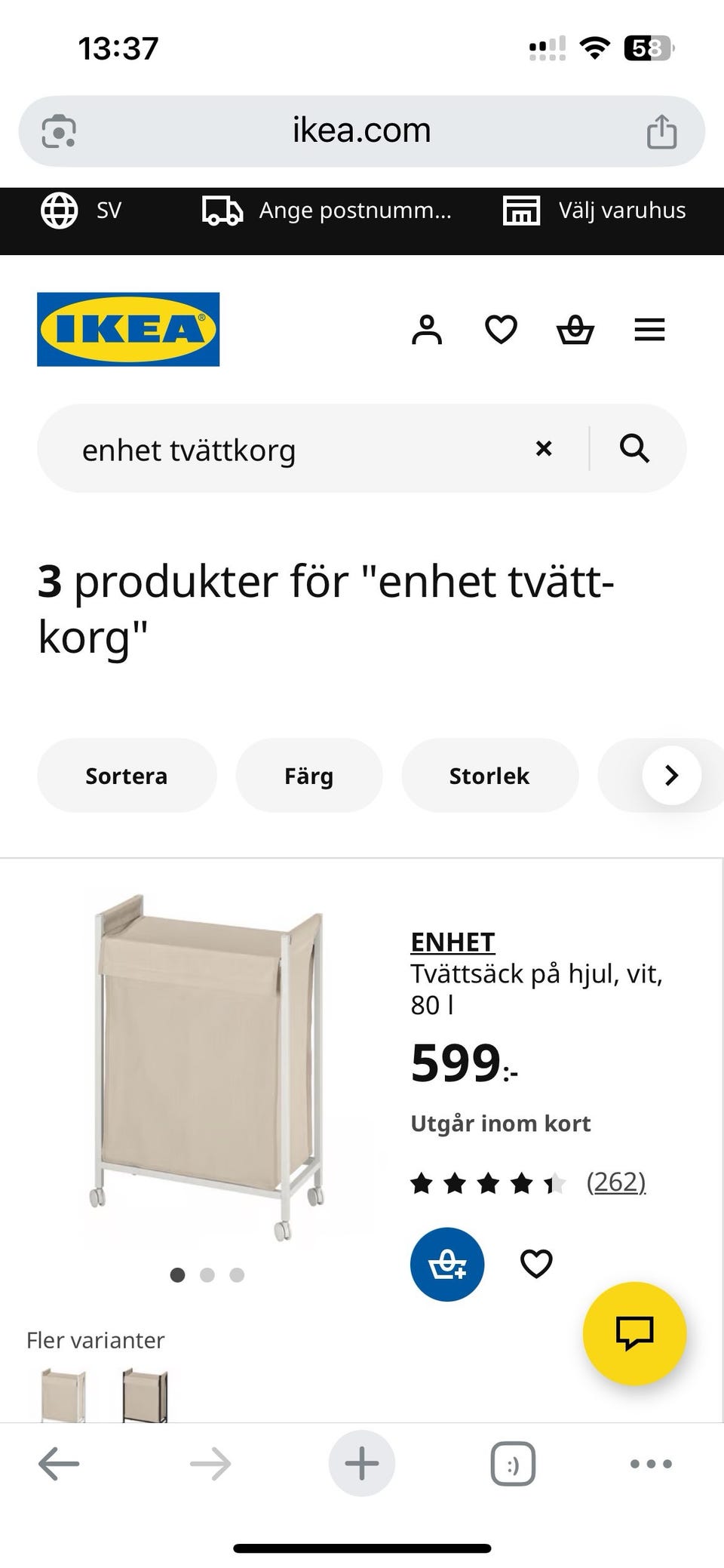Open the ENHET product page
This screenshot has height=1568, width=724.
(x=452, y=942)
